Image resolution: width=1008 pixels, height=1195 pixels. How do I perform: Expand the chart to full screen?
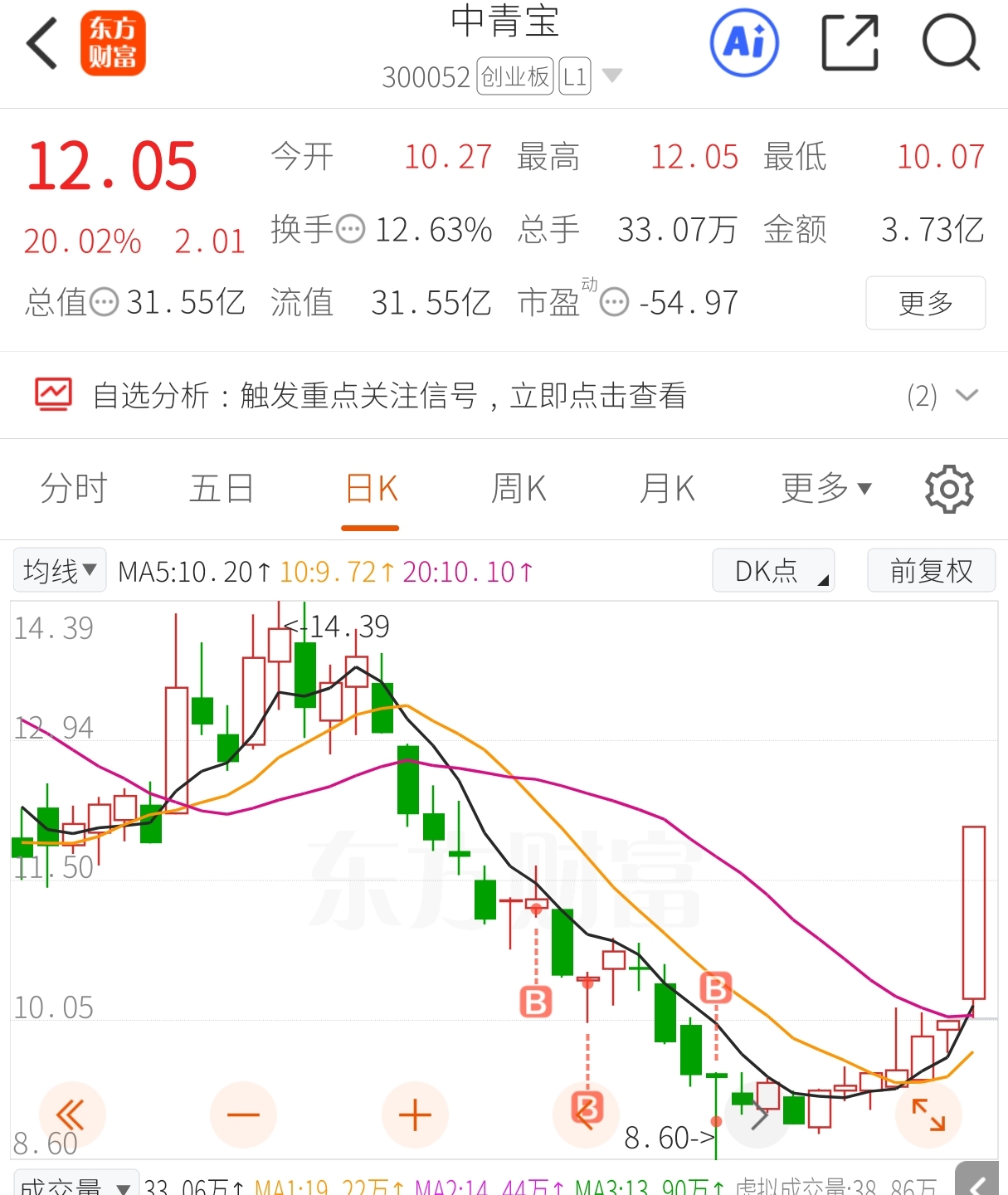click(x=928, y=1115)
